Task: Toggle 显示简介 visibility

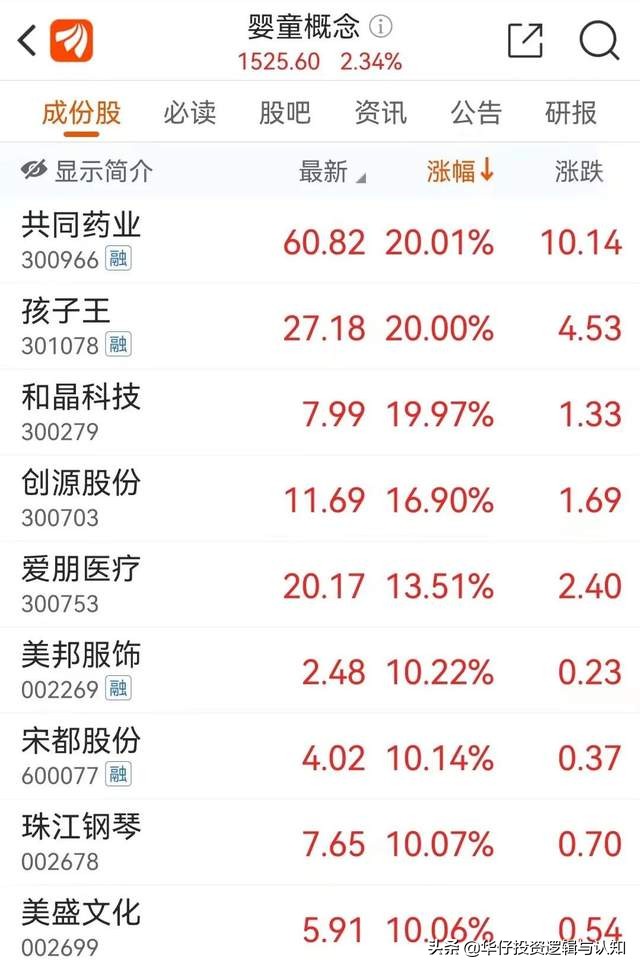Action: pyautogui.click(x=87, y=171)
